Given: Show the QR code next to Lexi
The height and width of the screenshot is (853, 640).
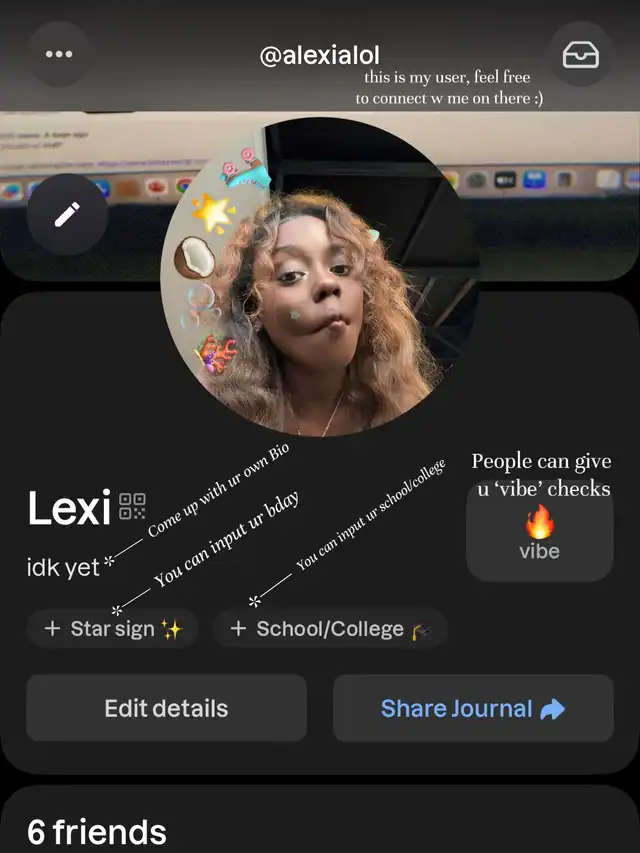Looking at the screenshot, I should pos(132,507).
